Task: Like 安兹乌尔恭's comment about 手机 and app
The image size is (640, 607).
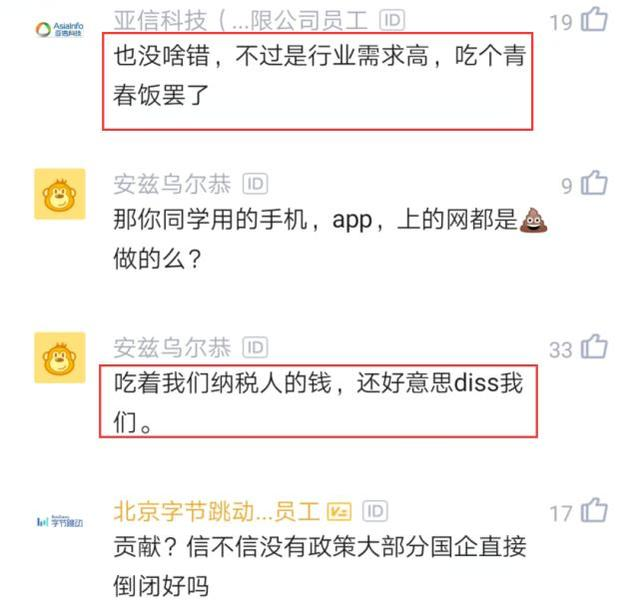Action: [x=595, y=183]
